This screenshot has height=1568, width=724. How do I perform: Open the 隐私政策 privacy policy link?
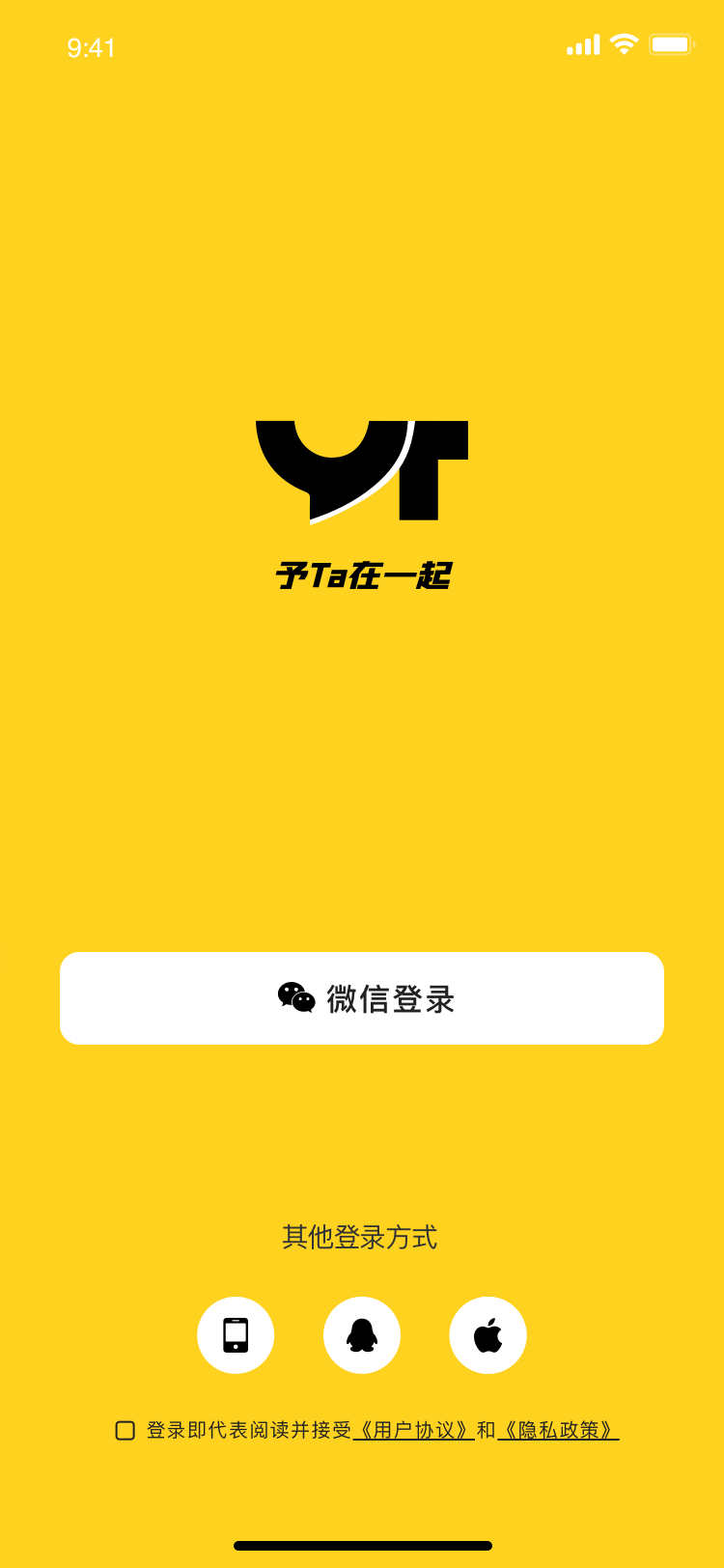pos(558,1431)
